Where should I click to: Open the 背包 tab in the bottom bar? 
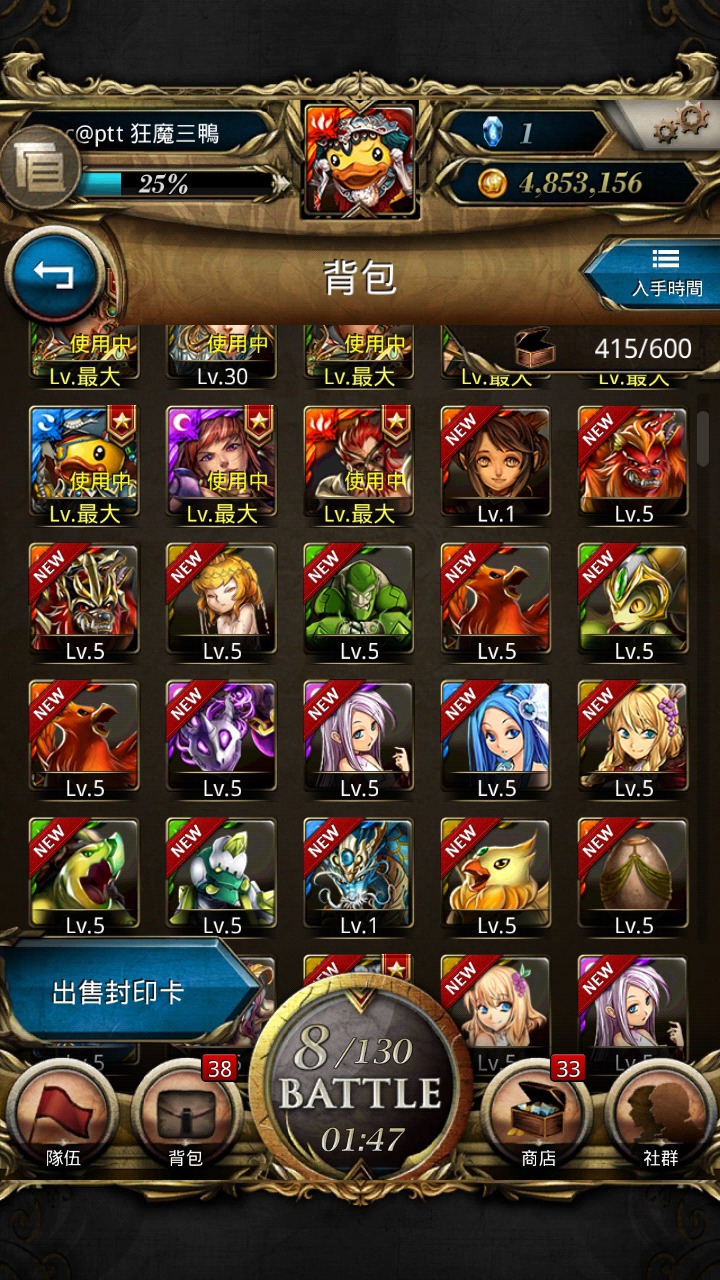point(186,1118)
